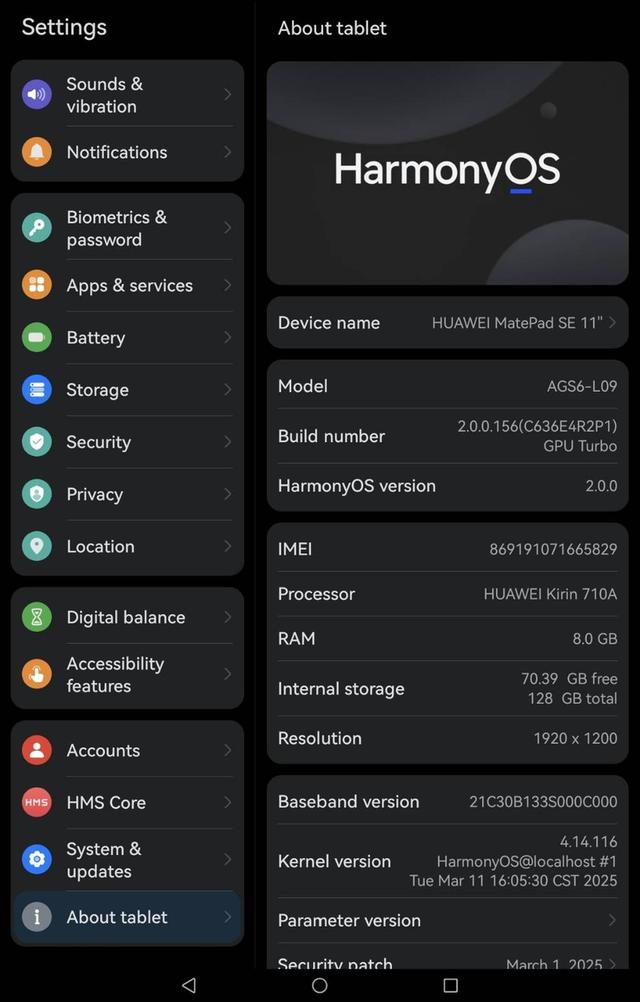The image size is (640, 1002).
Task: Go to the home screen
Action: coord(320,985)
